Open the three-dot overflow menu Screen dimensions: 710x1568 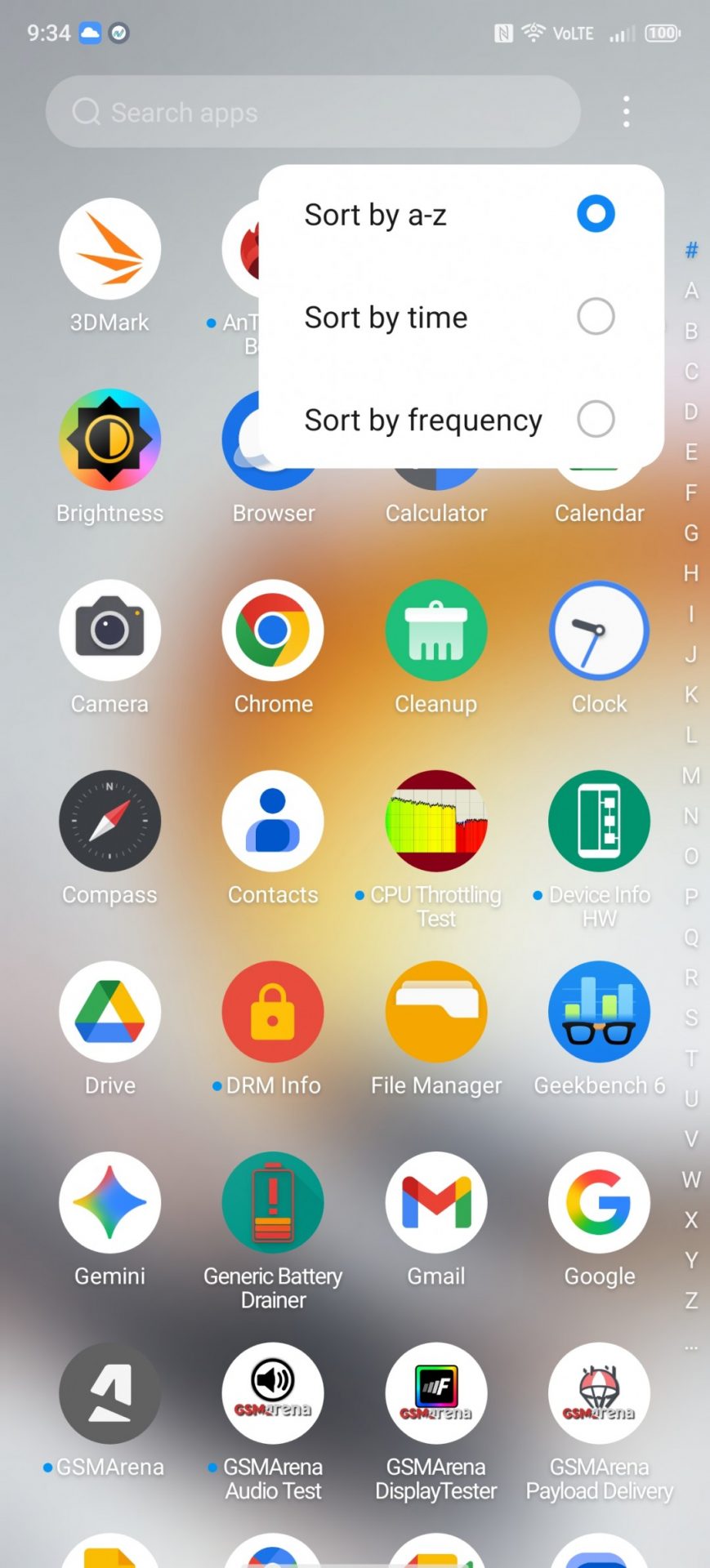626,112
